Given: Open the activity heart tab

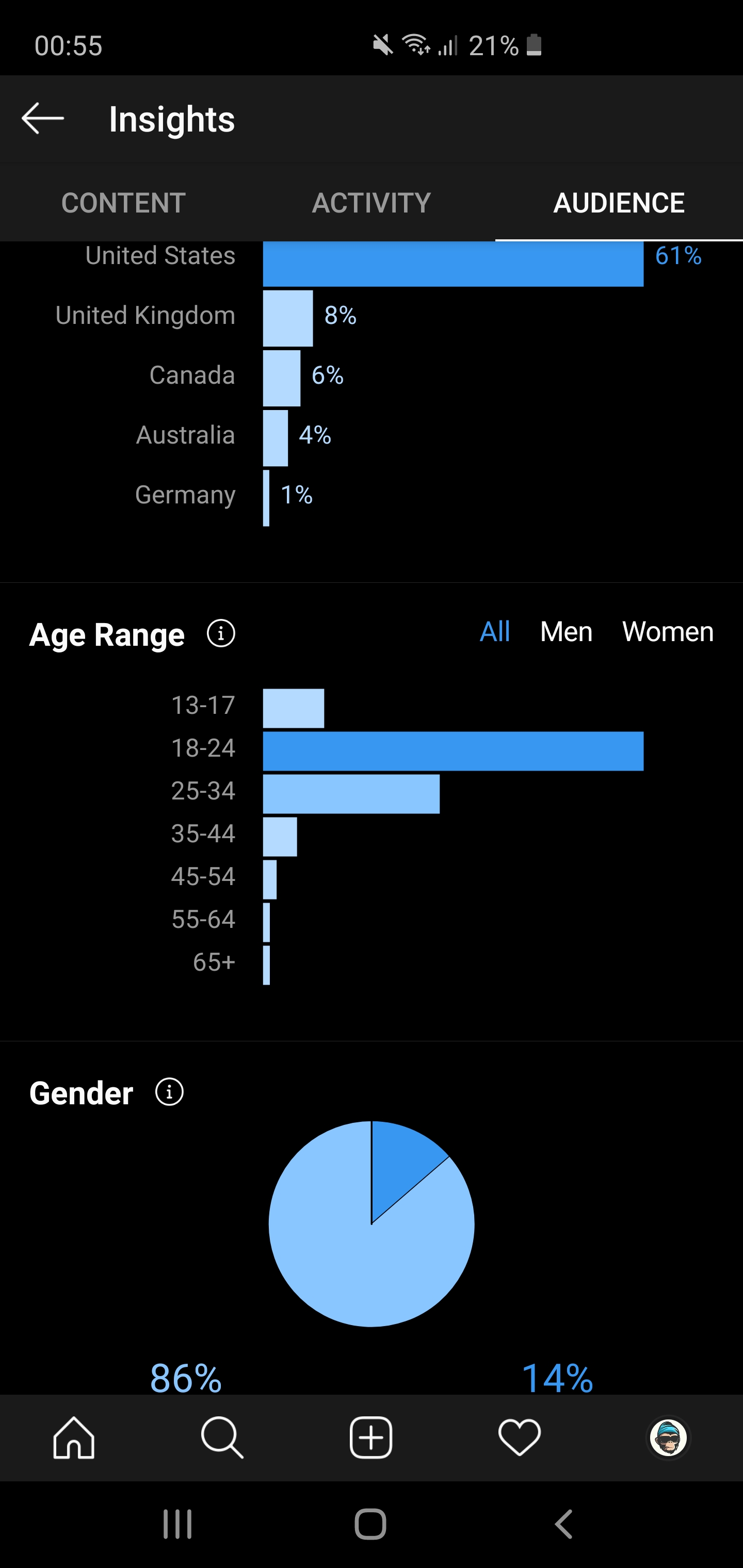Looking at the screenshot, I should 520,1438.
